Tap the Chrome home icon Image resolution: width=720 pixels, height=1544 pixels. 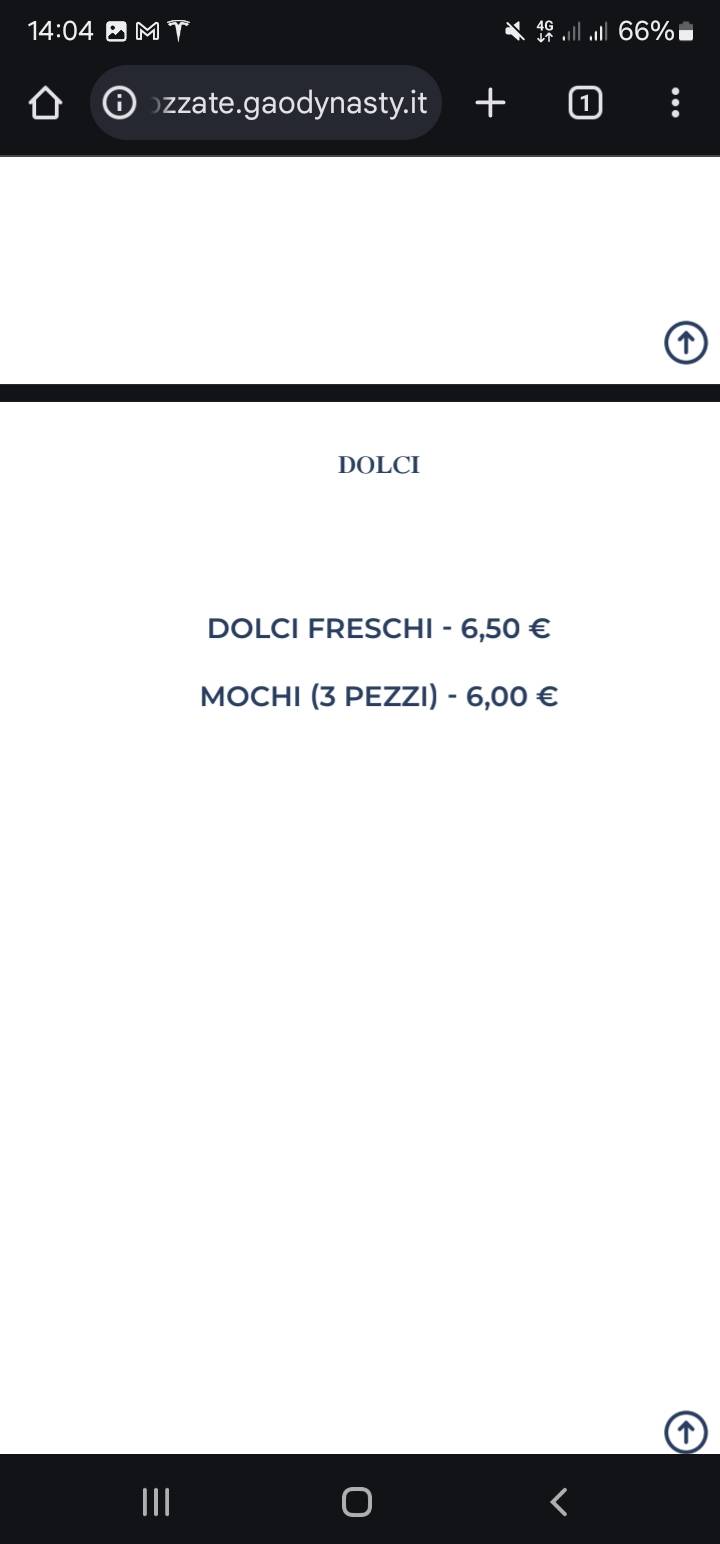click(x=44, y=102)
